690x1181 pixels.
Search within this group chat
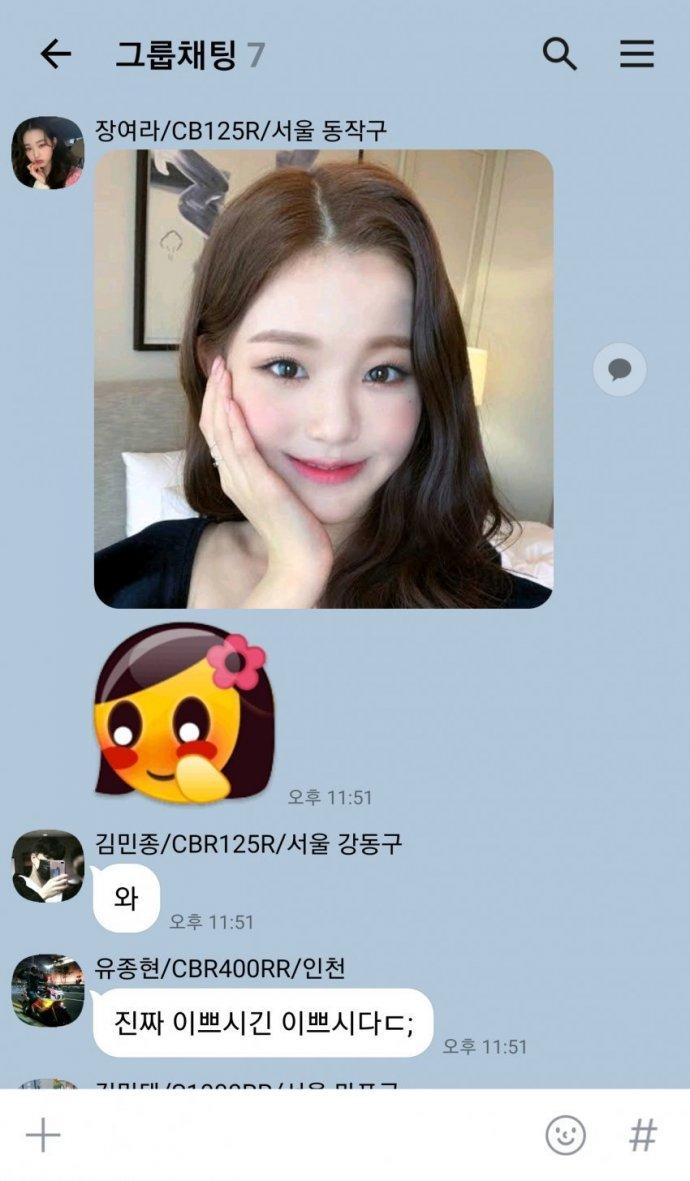(x=560, y=54)
